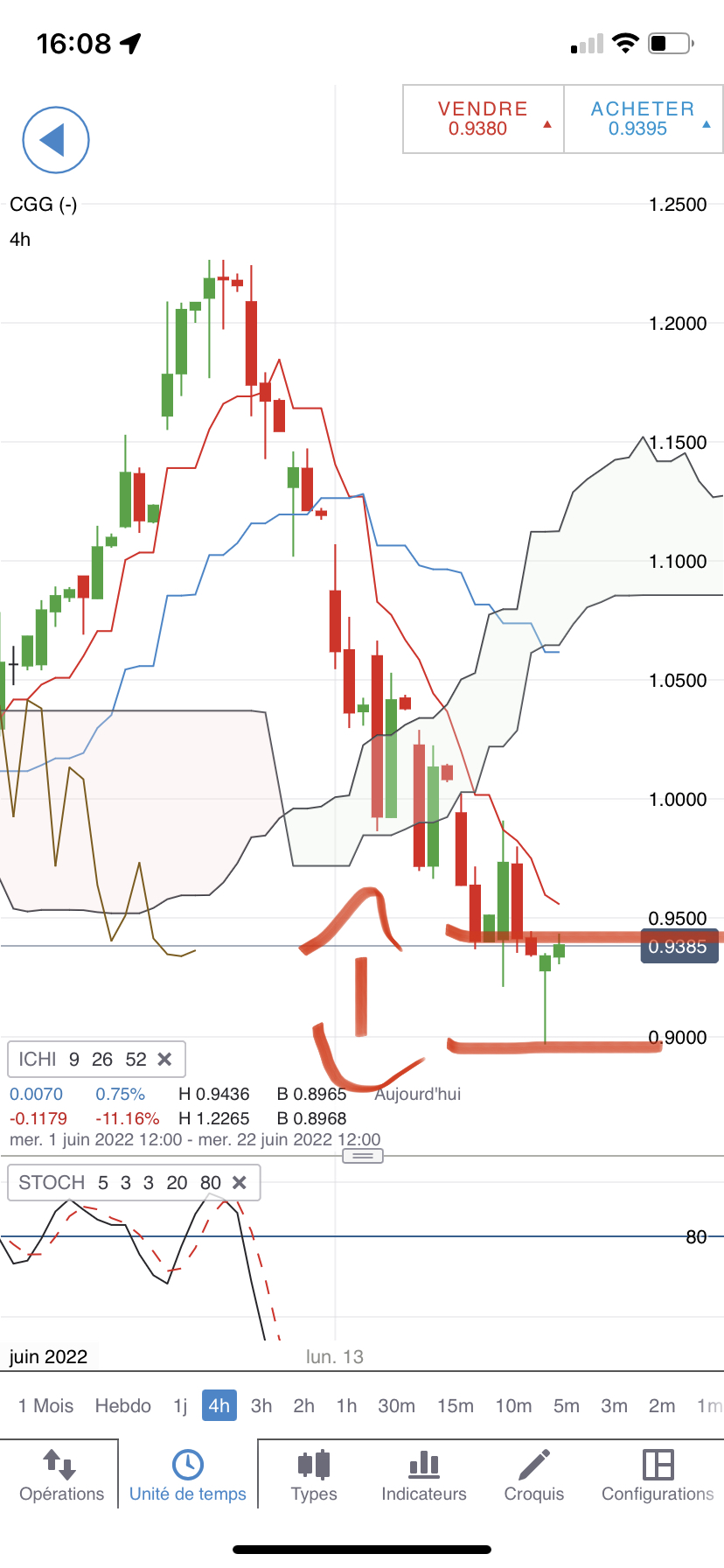Open the Configurations panel
724x1568 pixels.
coord(658,1475)
